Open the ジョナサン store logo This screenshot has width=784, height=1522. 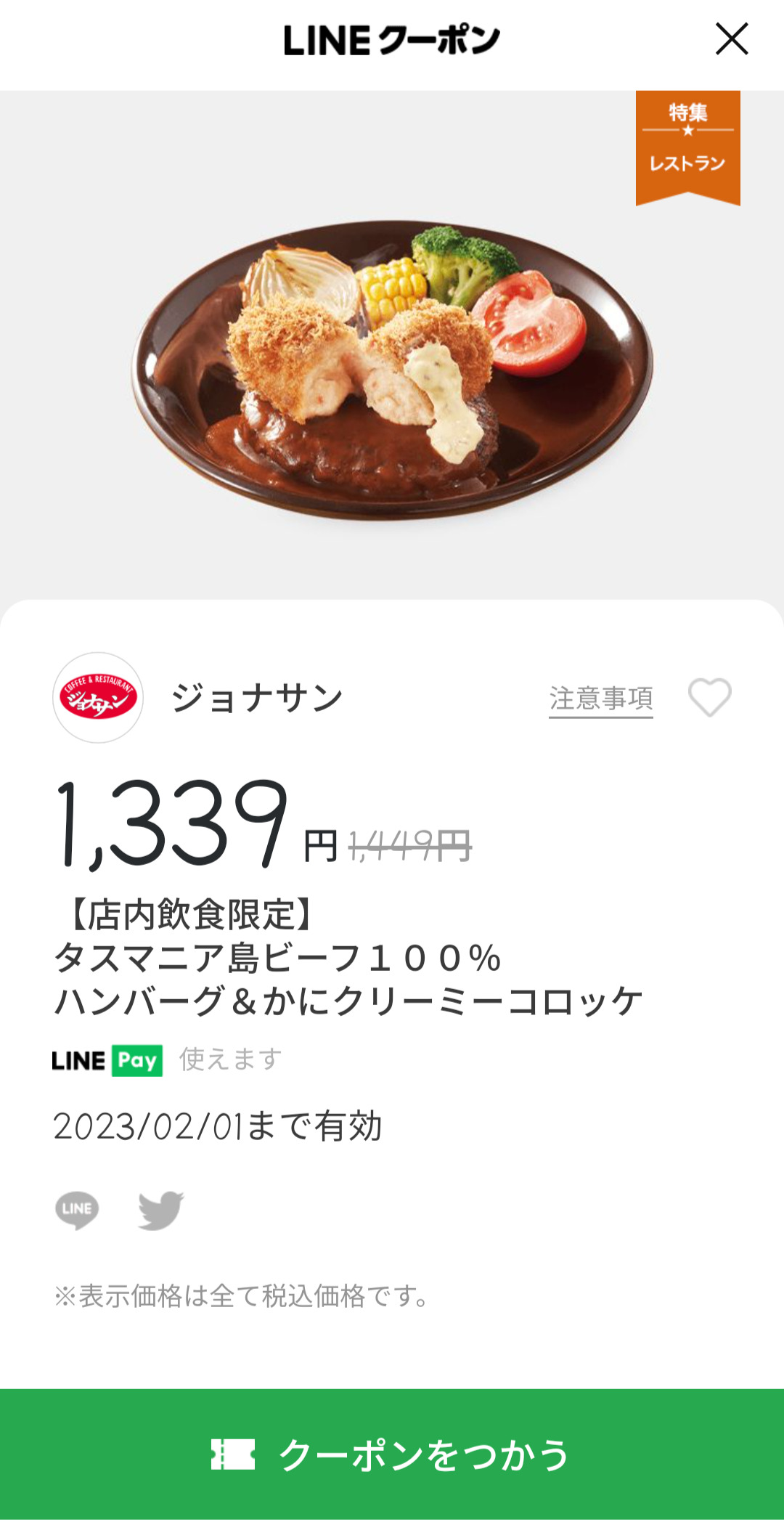coord(98,698)
